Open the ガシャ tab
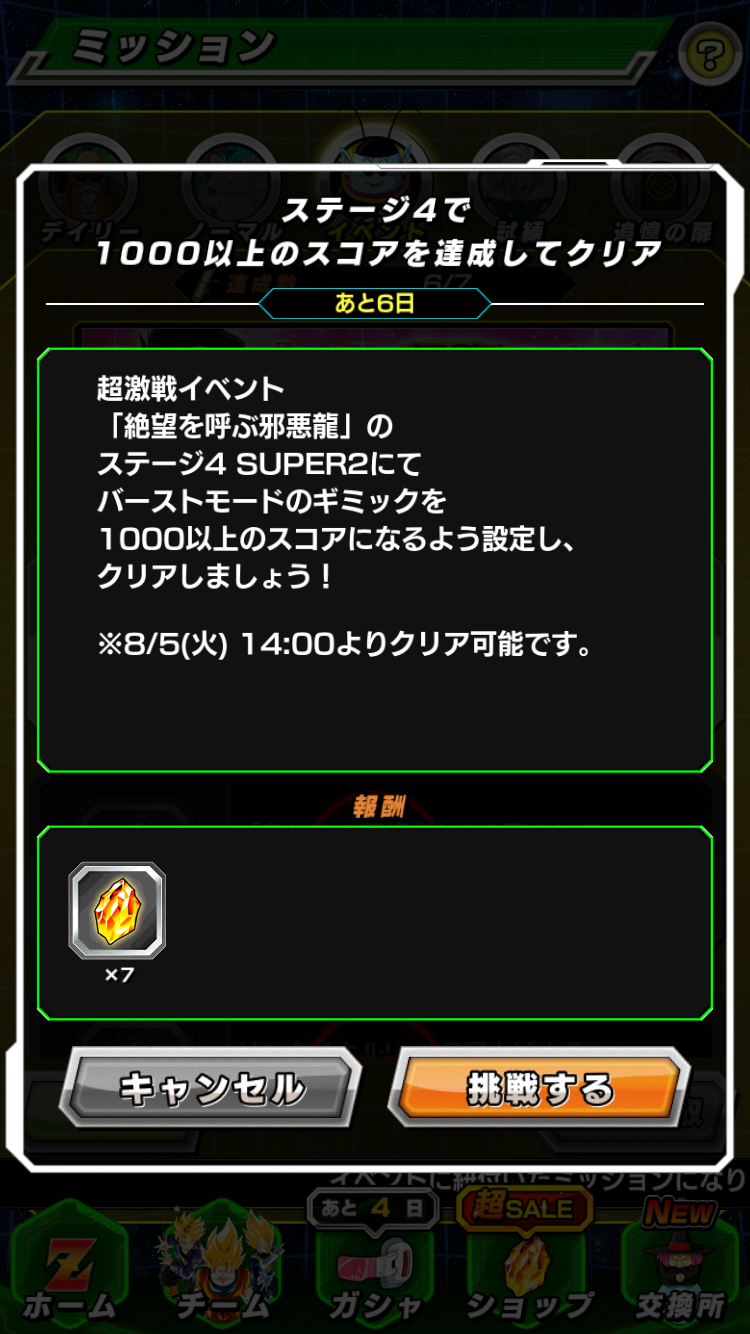Screen dimensions: 750x1334 point(375,1268)
